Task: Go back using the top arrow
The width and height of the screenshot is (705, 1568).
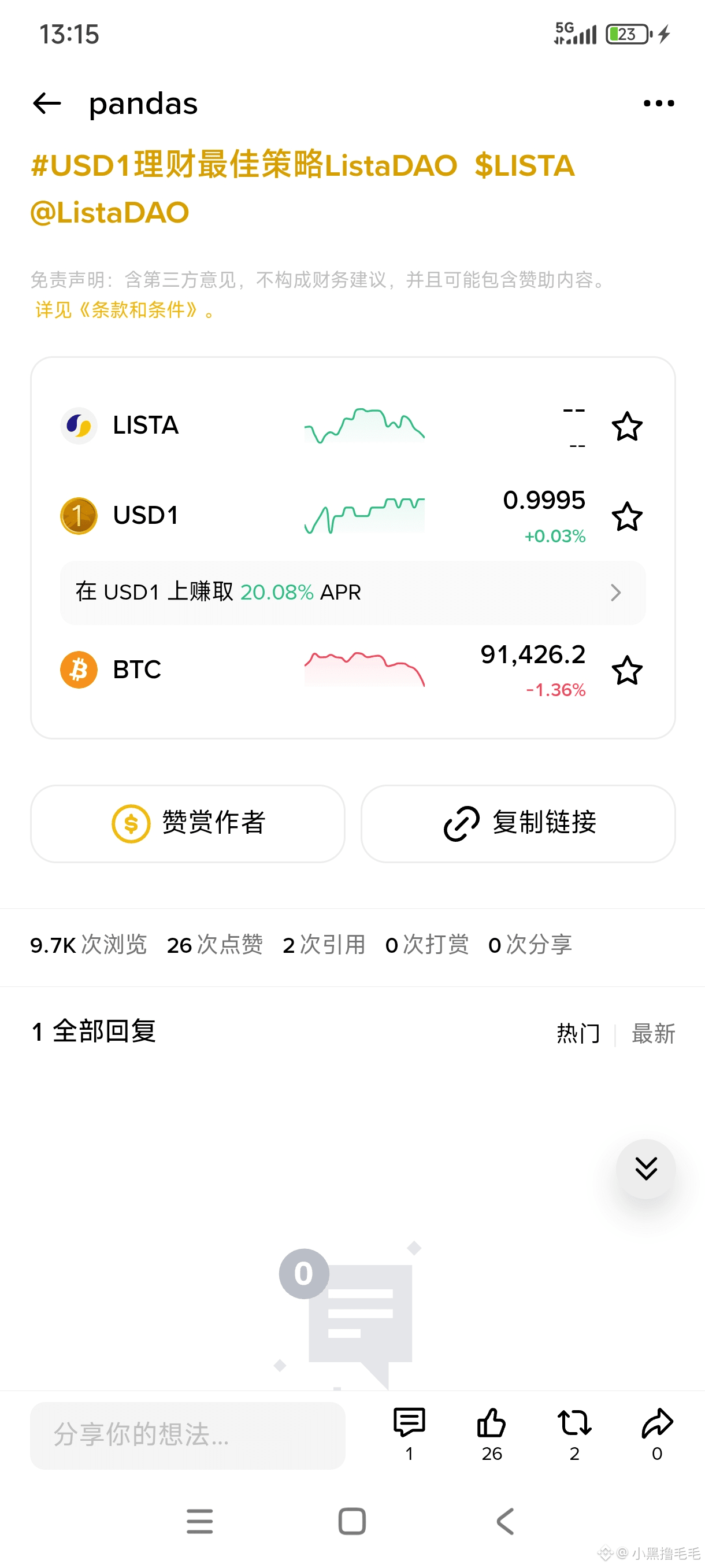Action: [47, 103]
